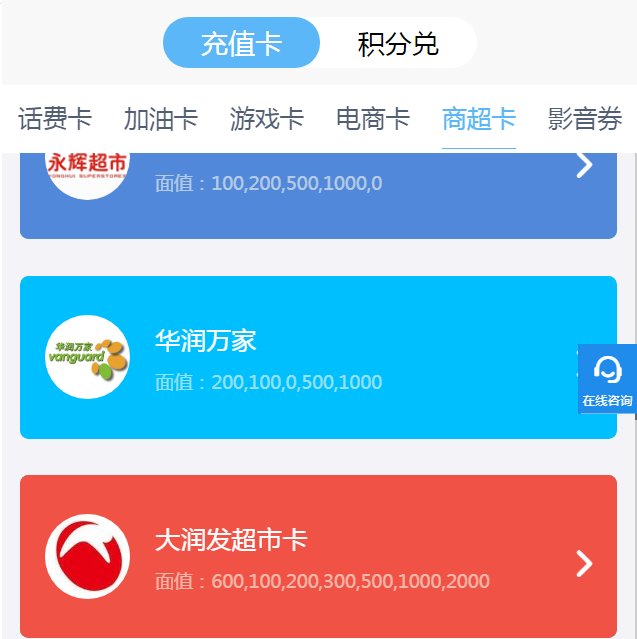Tap the 在线咨询 support button

607,379
